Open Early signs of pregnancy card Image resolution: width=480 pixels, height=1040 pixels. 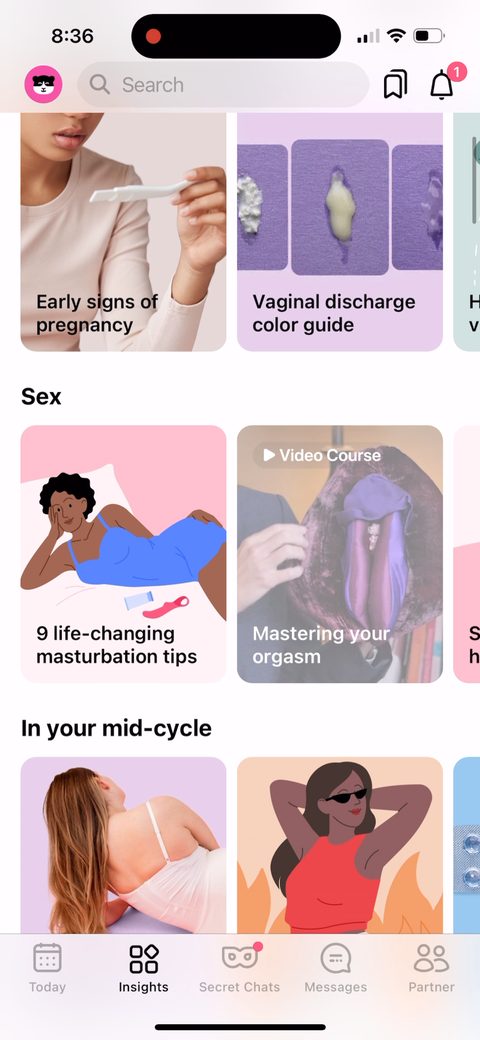[x=123, y=231]
